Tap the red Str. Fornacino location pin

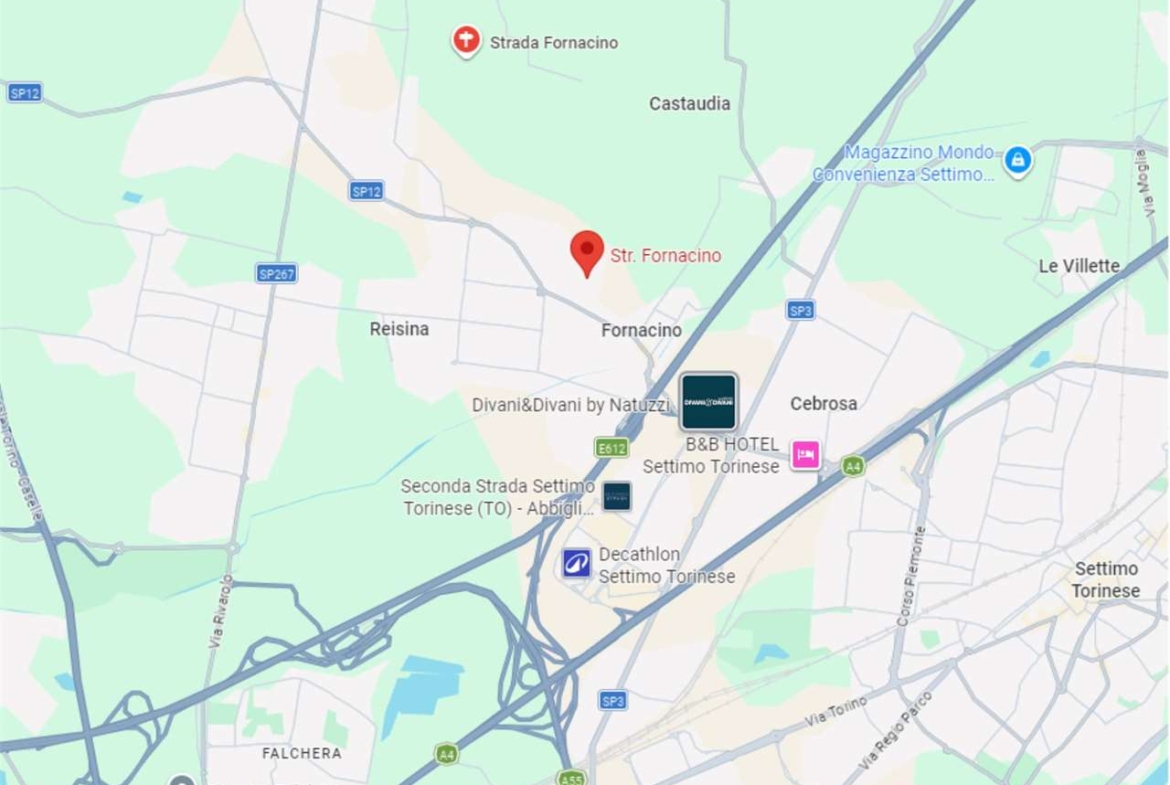click(587, 250)
